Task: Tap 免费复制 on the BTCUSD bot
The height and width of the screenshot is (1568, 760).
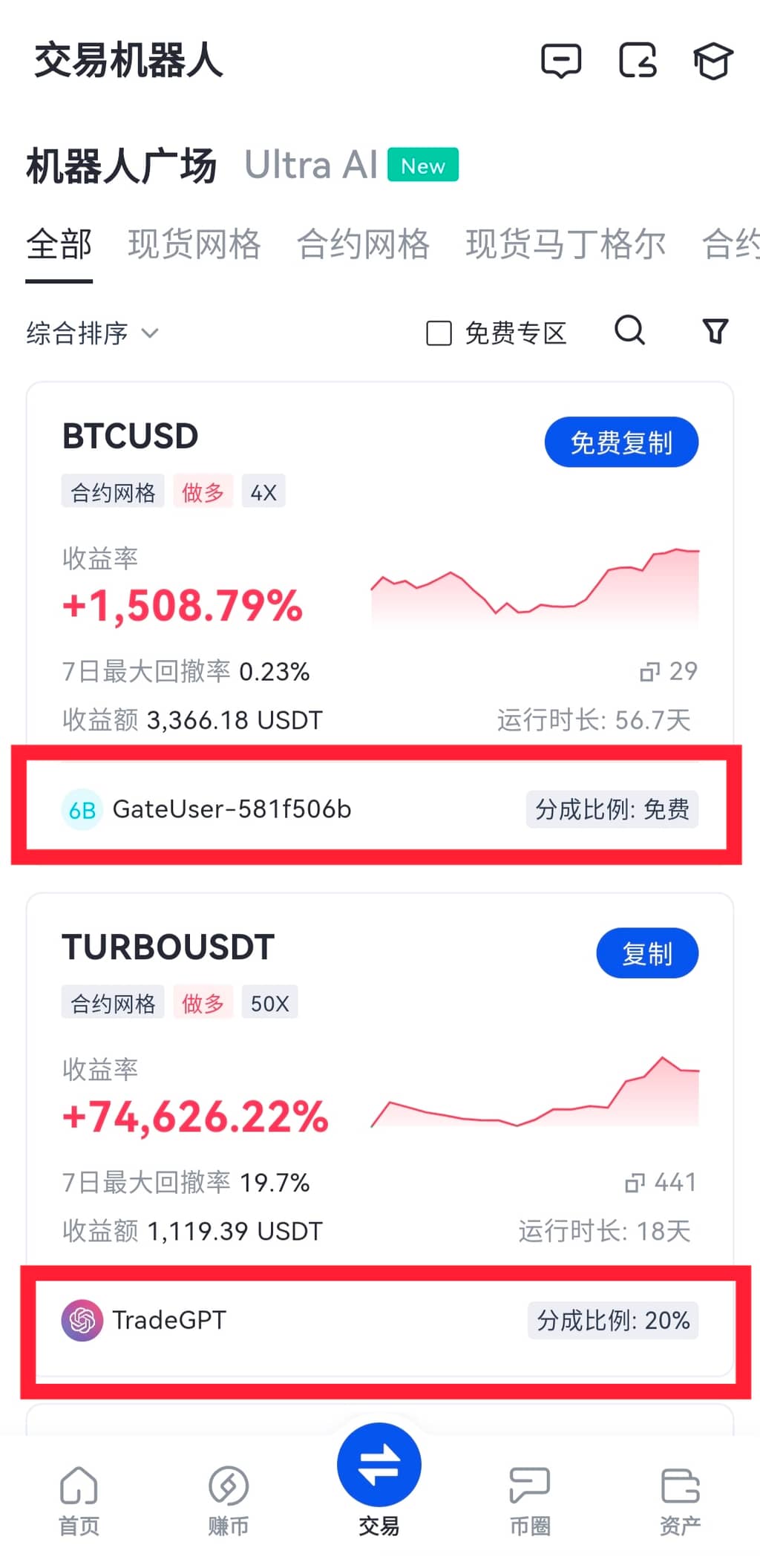Action: [621, 442]
